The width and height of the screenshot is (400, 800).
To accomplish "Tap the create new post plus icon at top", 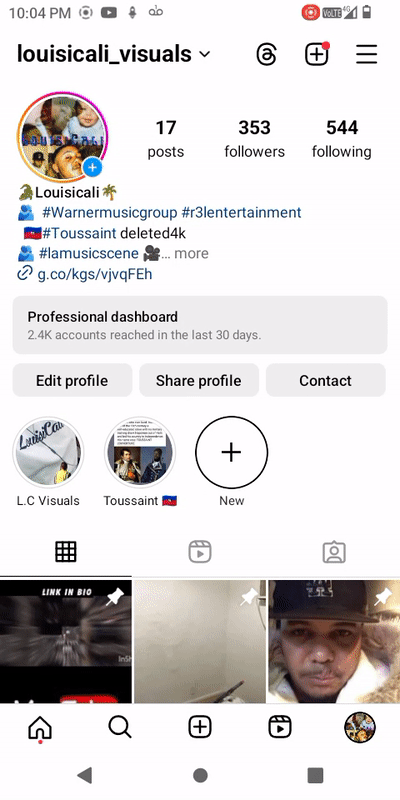I will [x=317, y=54].
